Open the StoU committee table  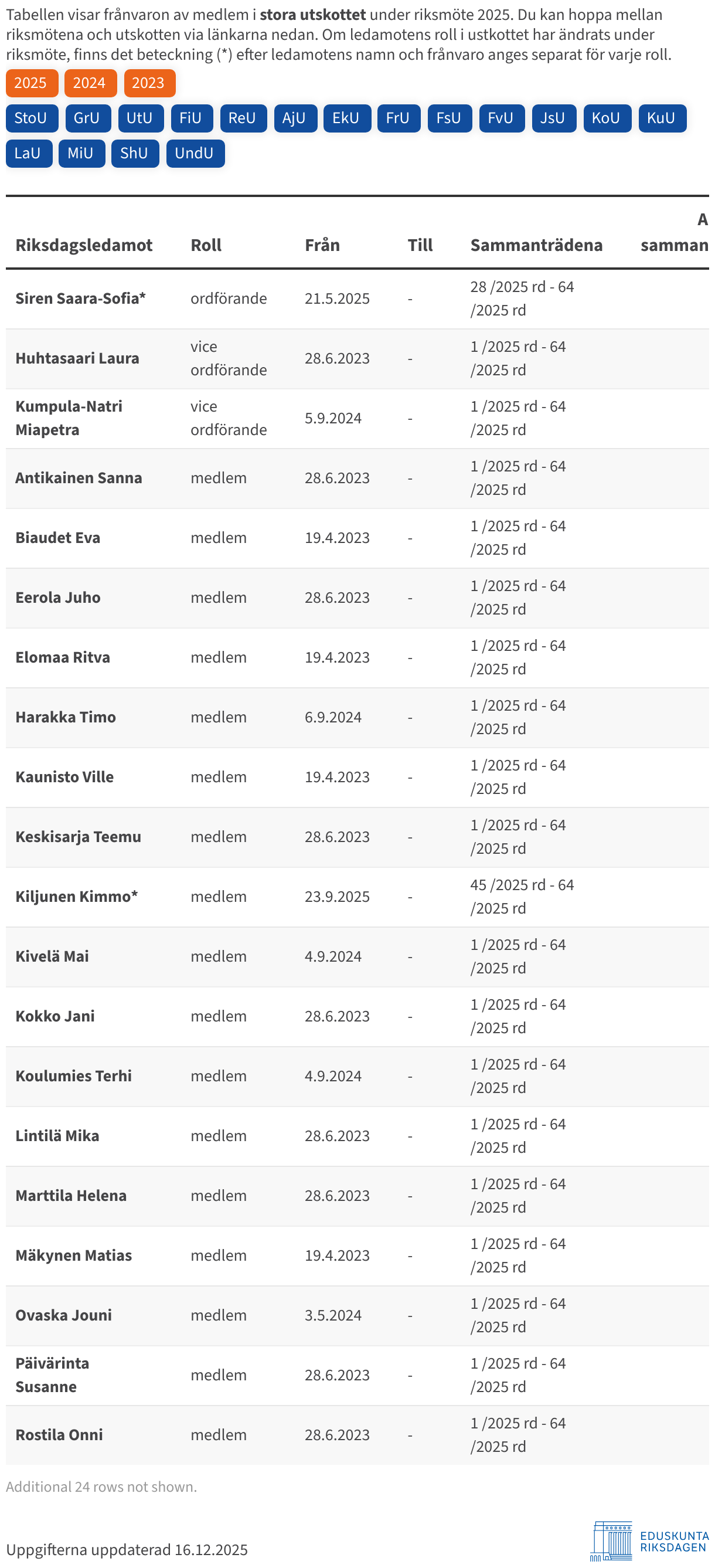(32, 118)
